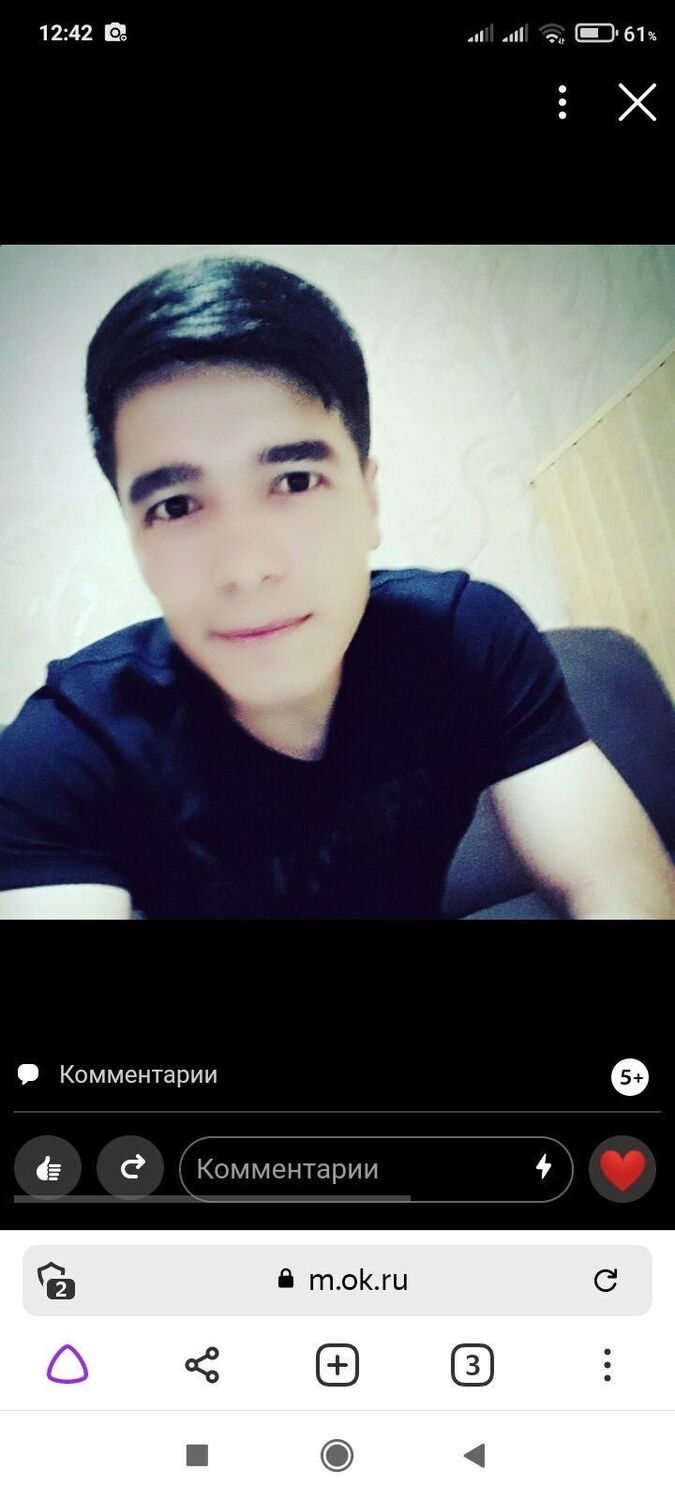Screen dimensions: 675x1500
Task: Open the browser menu with three dots
Action: click(607, 1365)
